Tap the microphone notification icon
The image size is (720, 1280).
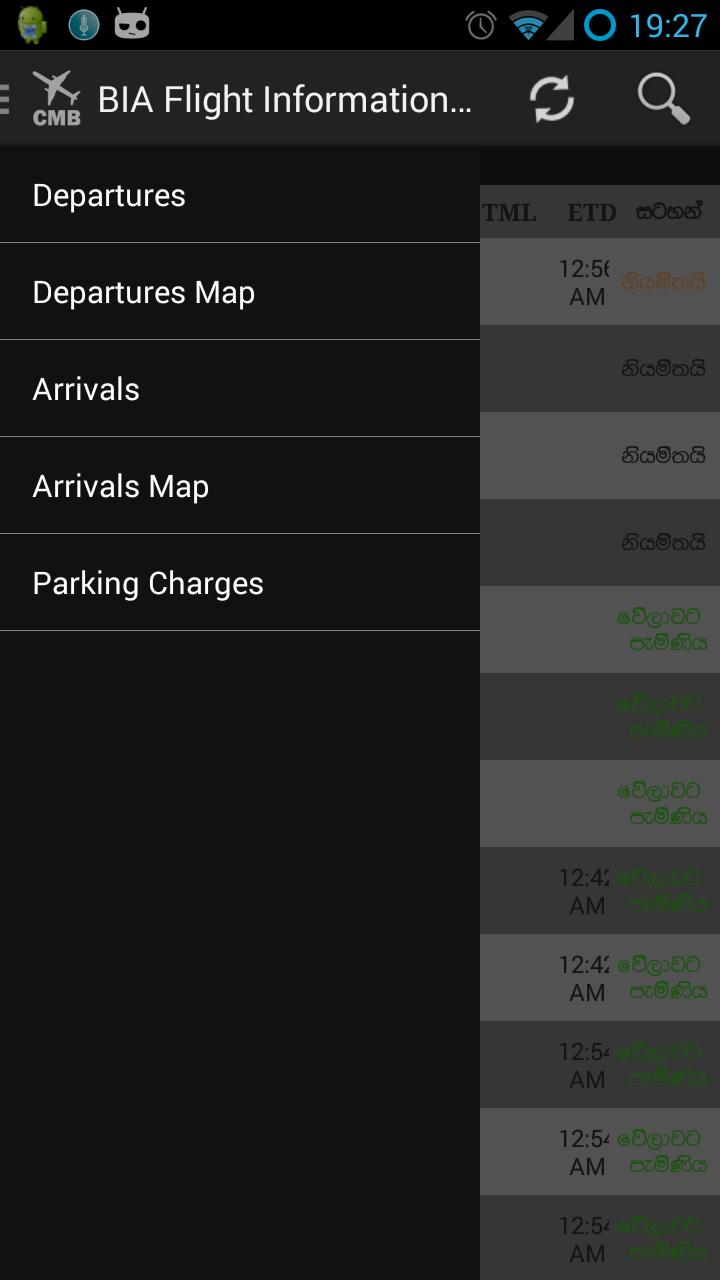click(x=82, y=25)
